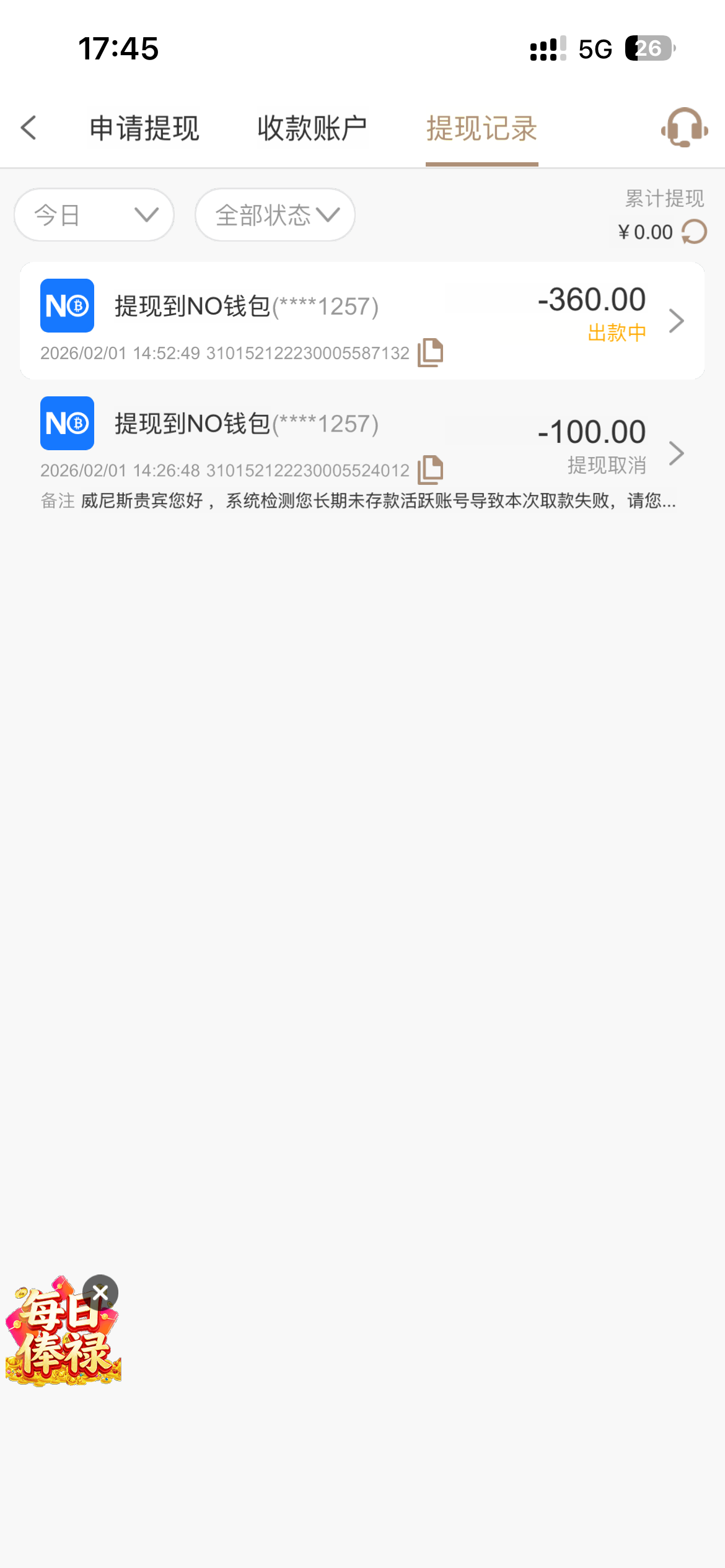Copy order number ending in 5587132
The image size is (725, 1568).
430,352
